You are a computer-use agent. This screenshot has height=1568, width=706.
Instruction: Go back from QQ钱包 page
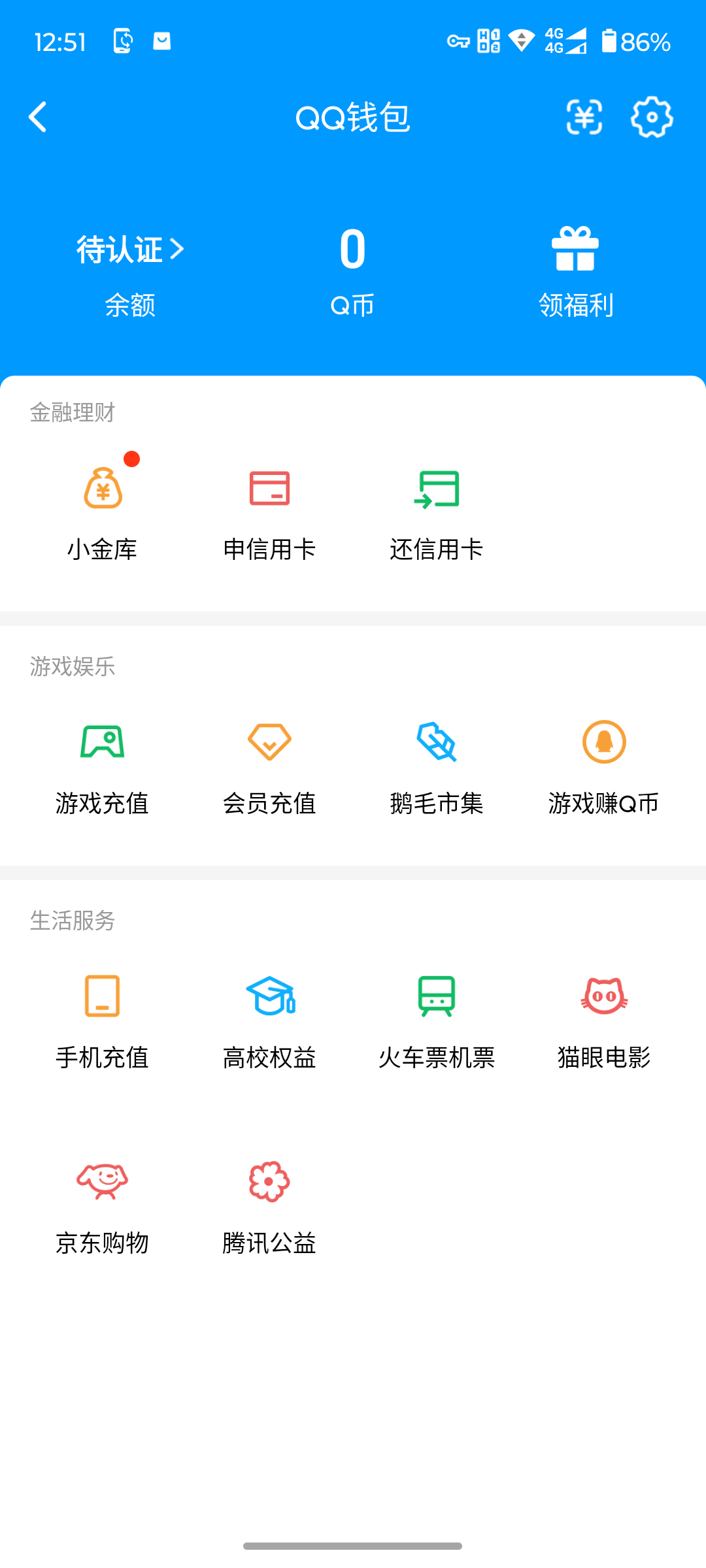38,118
